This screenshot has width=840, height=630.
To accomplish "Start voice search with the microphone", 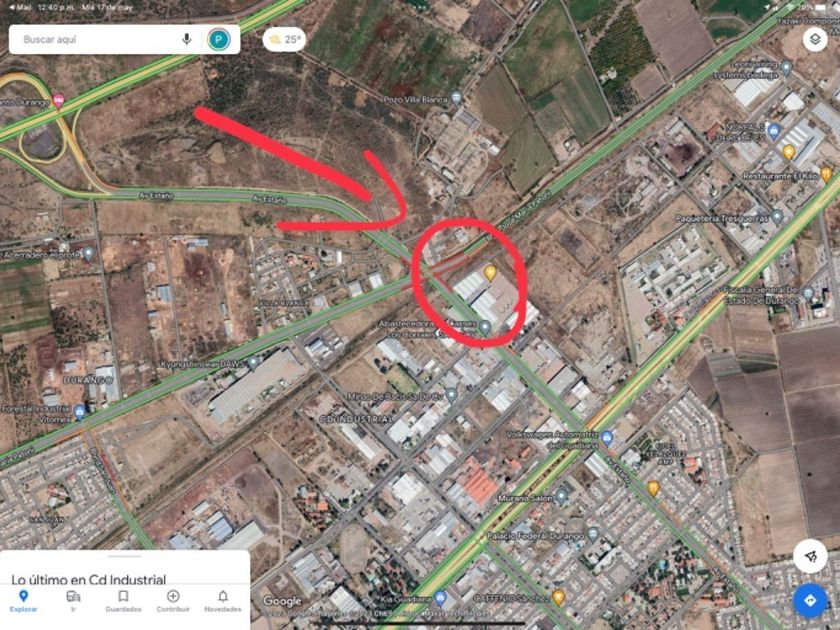I will (x=186, y=40).
